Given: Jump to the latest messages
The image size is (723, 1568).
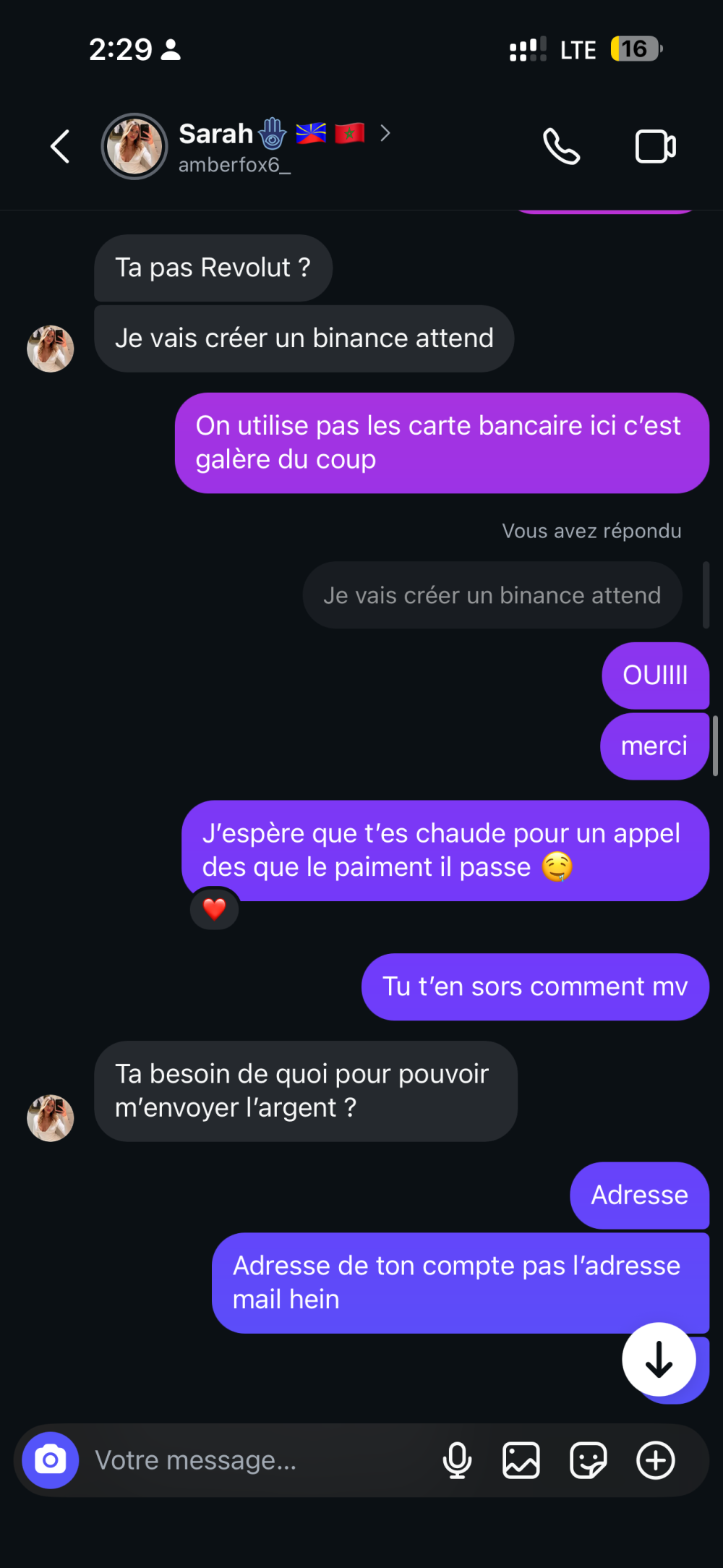Looking at the screenshot, I should (659, 1359).
